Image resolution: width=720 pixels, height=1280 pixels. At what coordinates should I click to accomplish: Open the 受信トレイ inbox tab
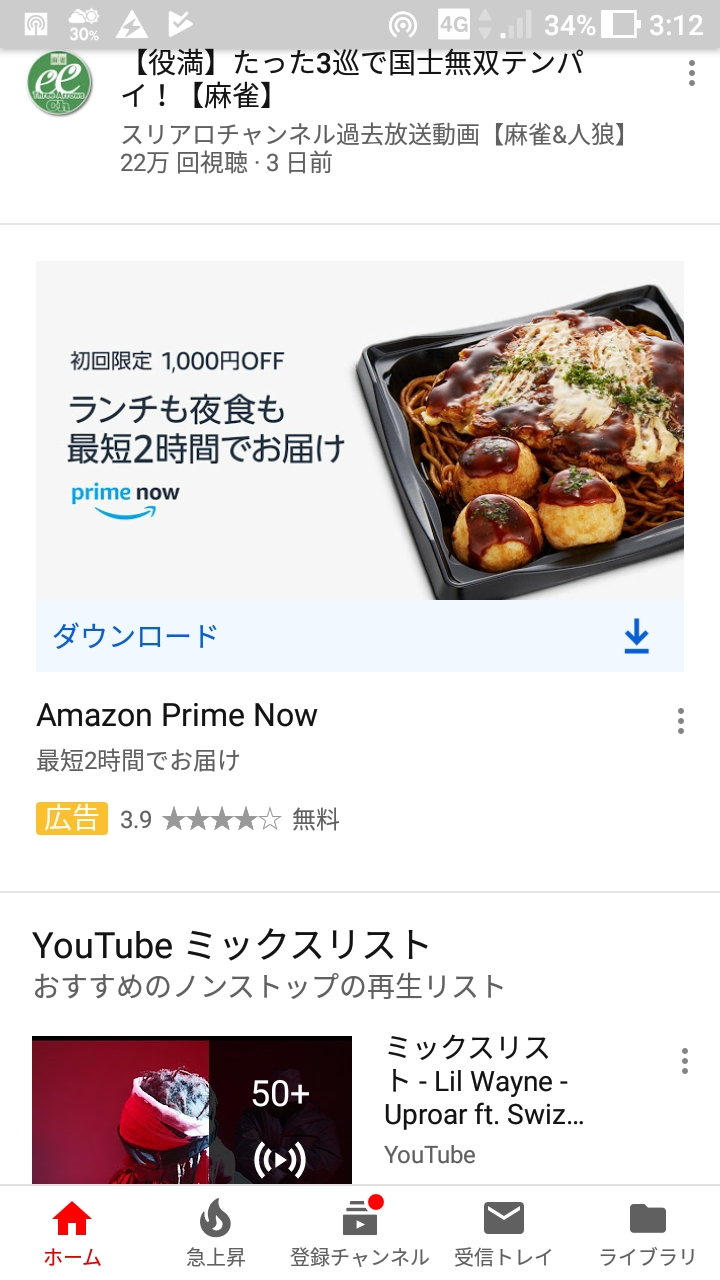tap(504, 1233)
